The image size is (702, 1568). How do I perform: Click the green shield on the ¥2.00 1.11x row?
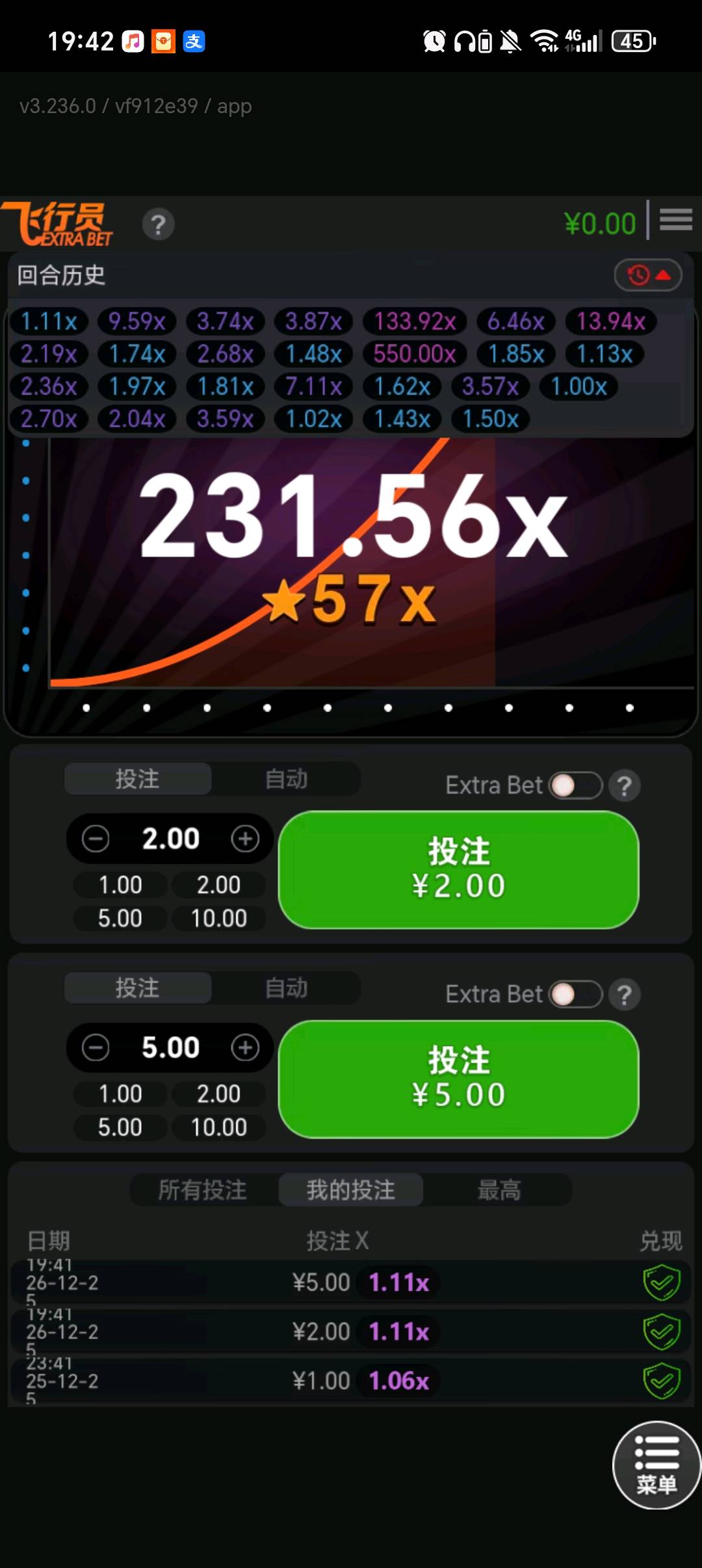coord(662,1331)
